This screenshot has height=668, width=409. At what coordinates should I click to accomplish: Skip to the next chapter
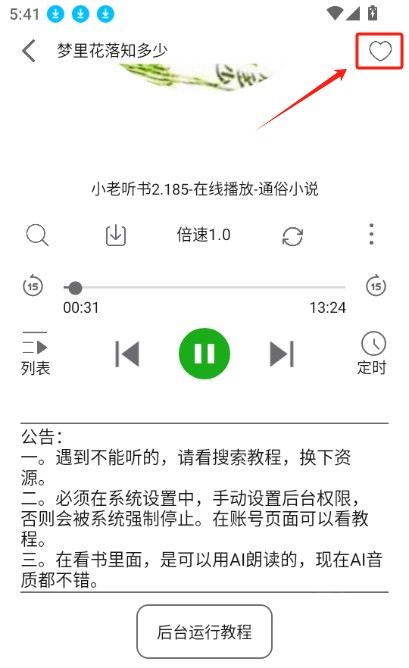282,354
